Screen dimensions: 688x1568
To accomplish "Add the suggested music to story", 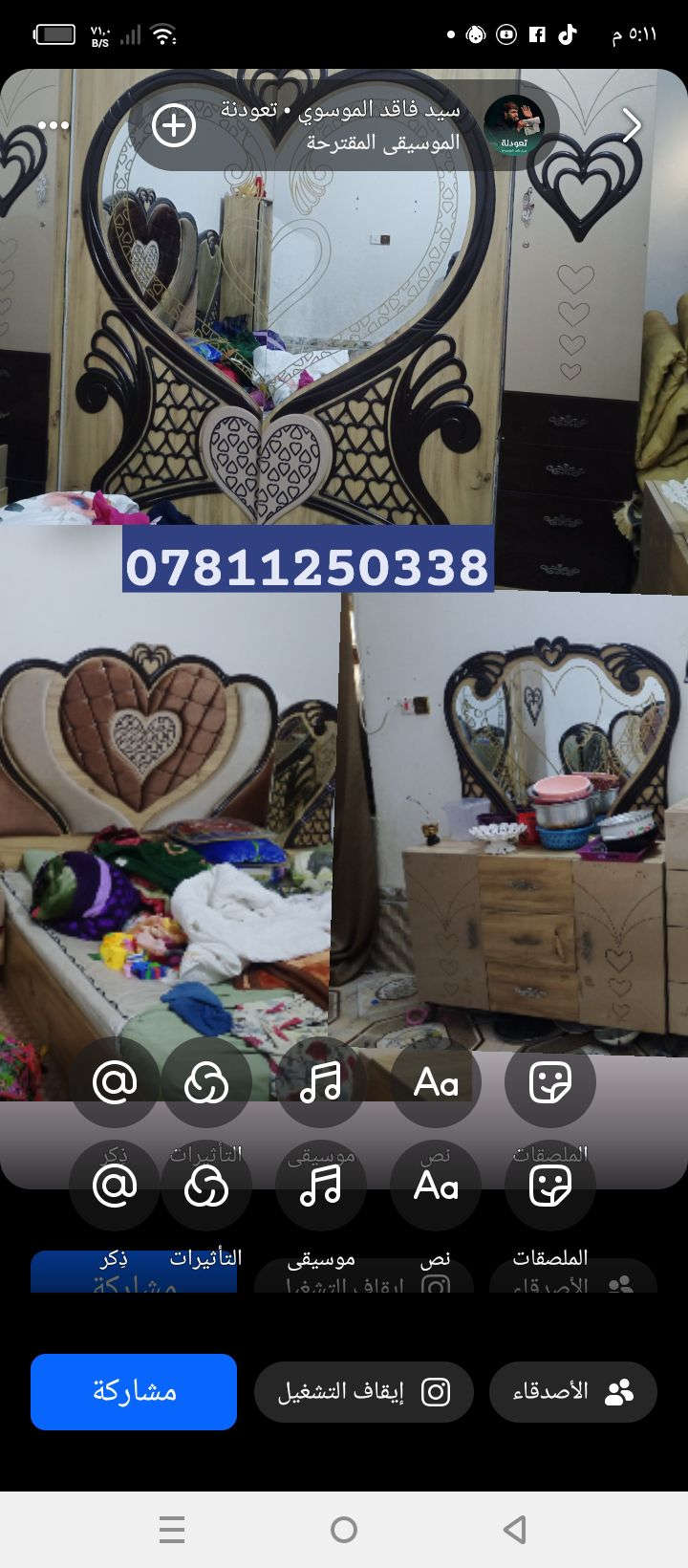I will click(x=174, y=126).
